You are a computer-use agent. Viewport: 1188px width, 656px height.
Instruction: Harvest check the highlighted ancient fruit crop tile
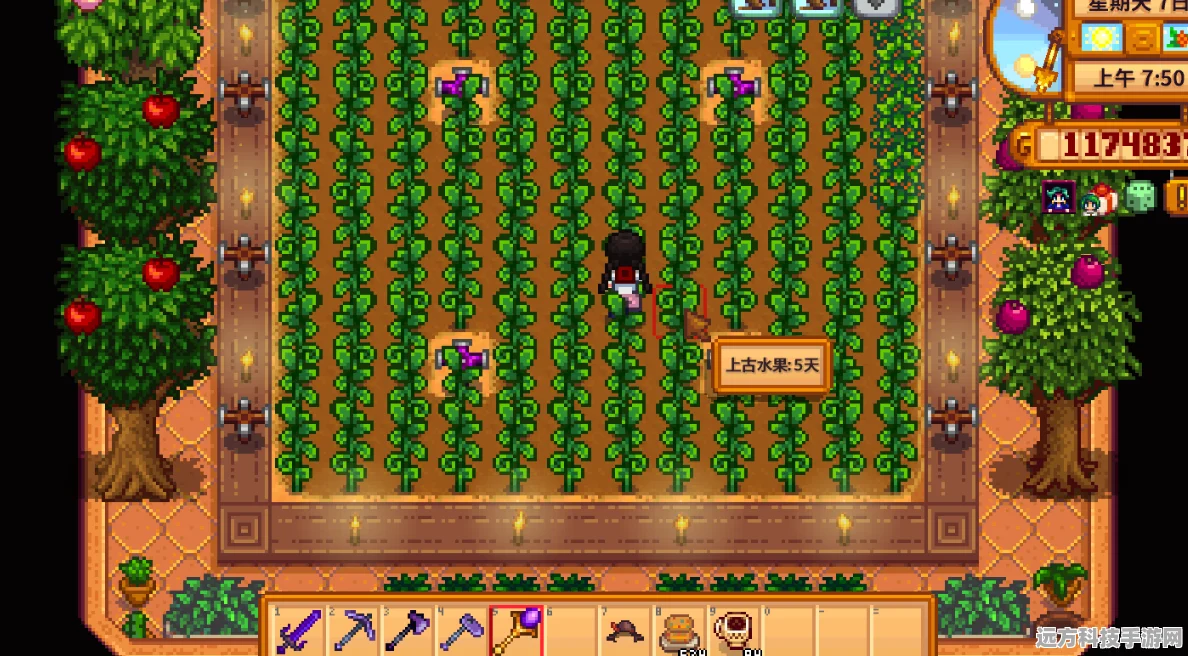click(x=679, y=310)
